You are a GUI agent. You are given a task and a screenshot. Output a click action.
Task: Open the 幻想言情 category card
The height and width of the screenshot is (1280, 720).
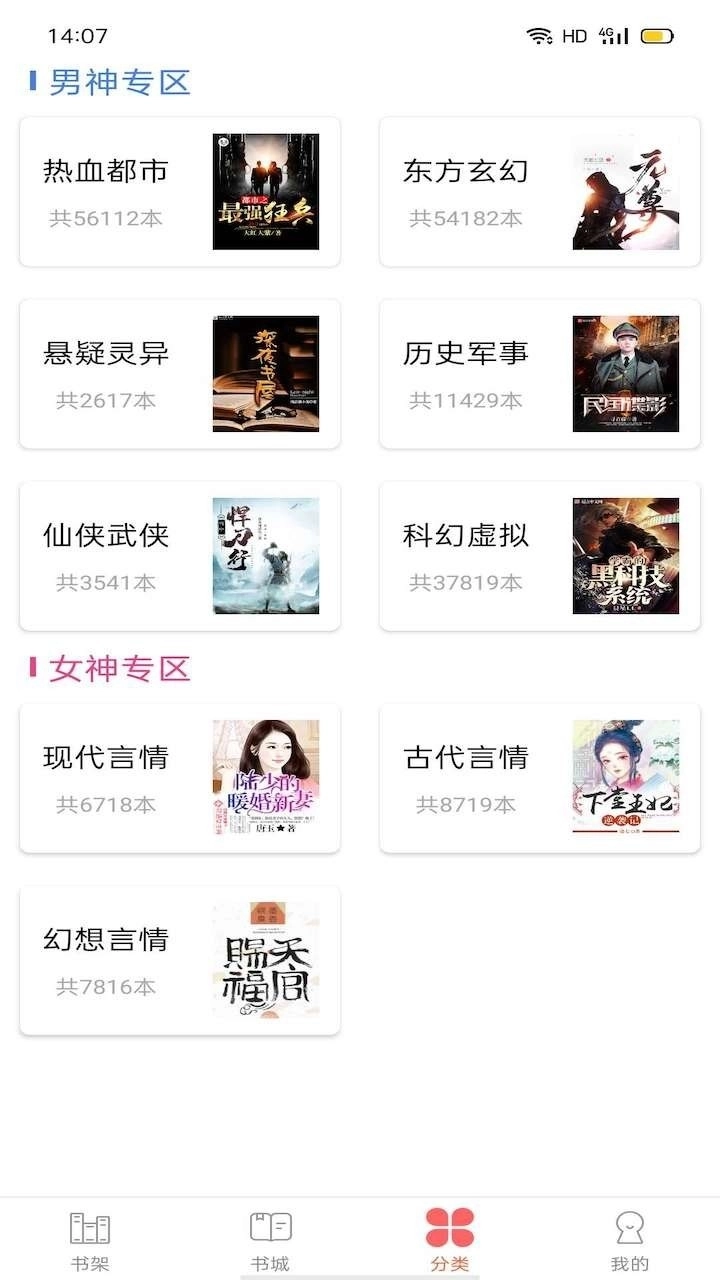pyautogui.click(x=178, y=958)
